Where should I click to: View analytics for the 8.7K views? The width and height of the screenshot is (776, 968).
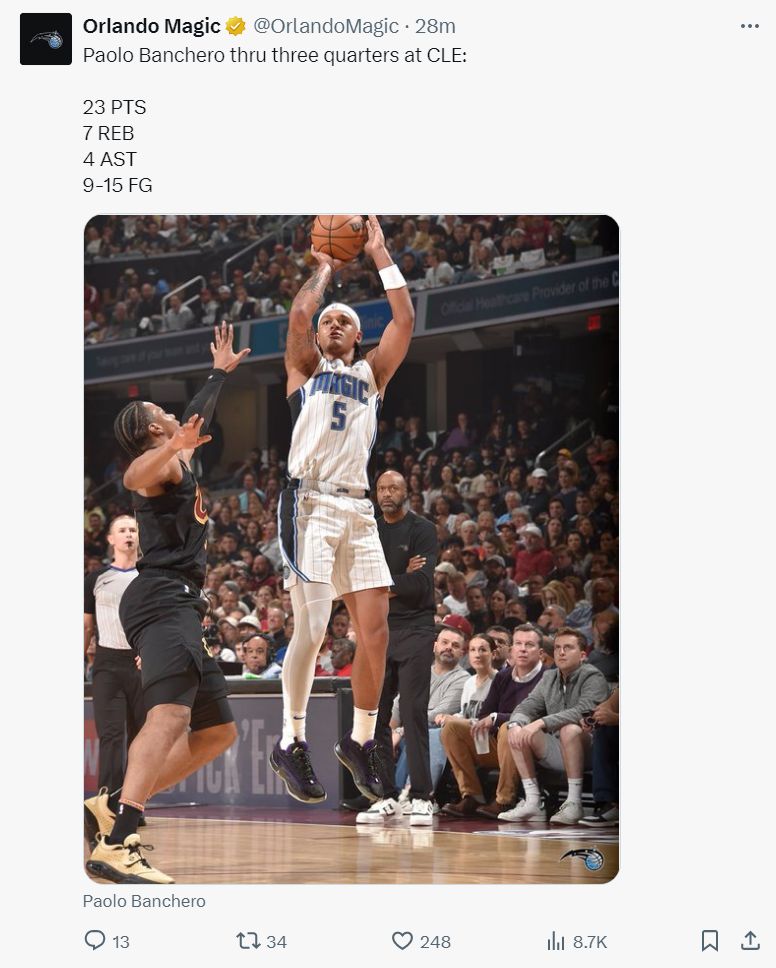point(557,941)
